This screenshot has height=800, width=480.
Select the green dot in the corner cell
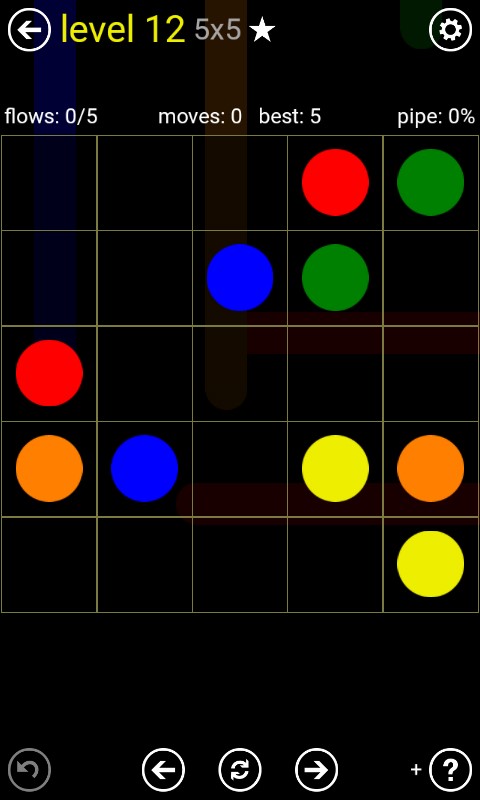tap(431, 182)
